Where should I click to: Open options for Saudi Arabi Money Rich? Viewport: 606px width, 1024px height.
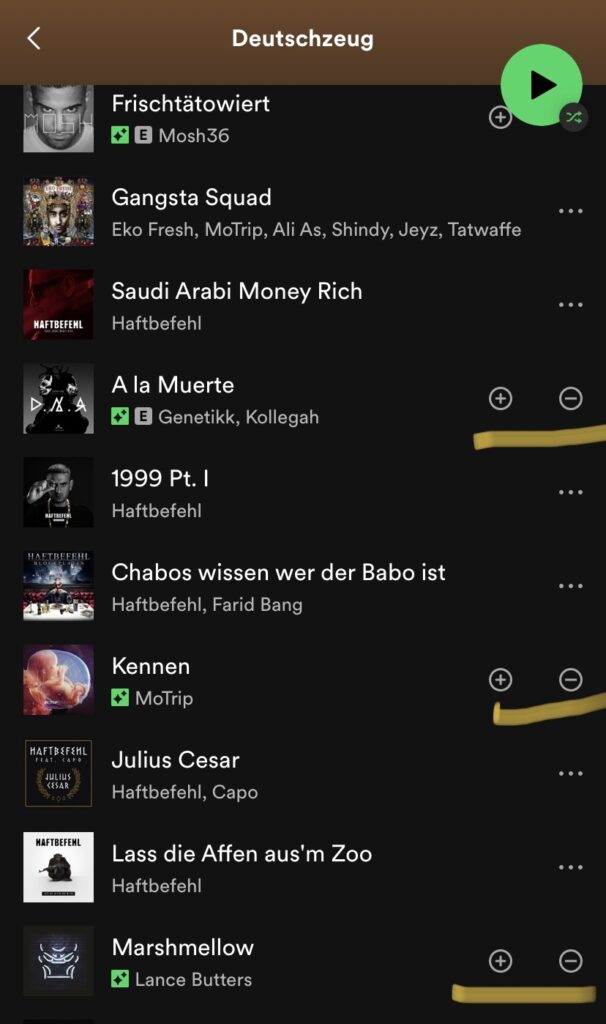570,305
